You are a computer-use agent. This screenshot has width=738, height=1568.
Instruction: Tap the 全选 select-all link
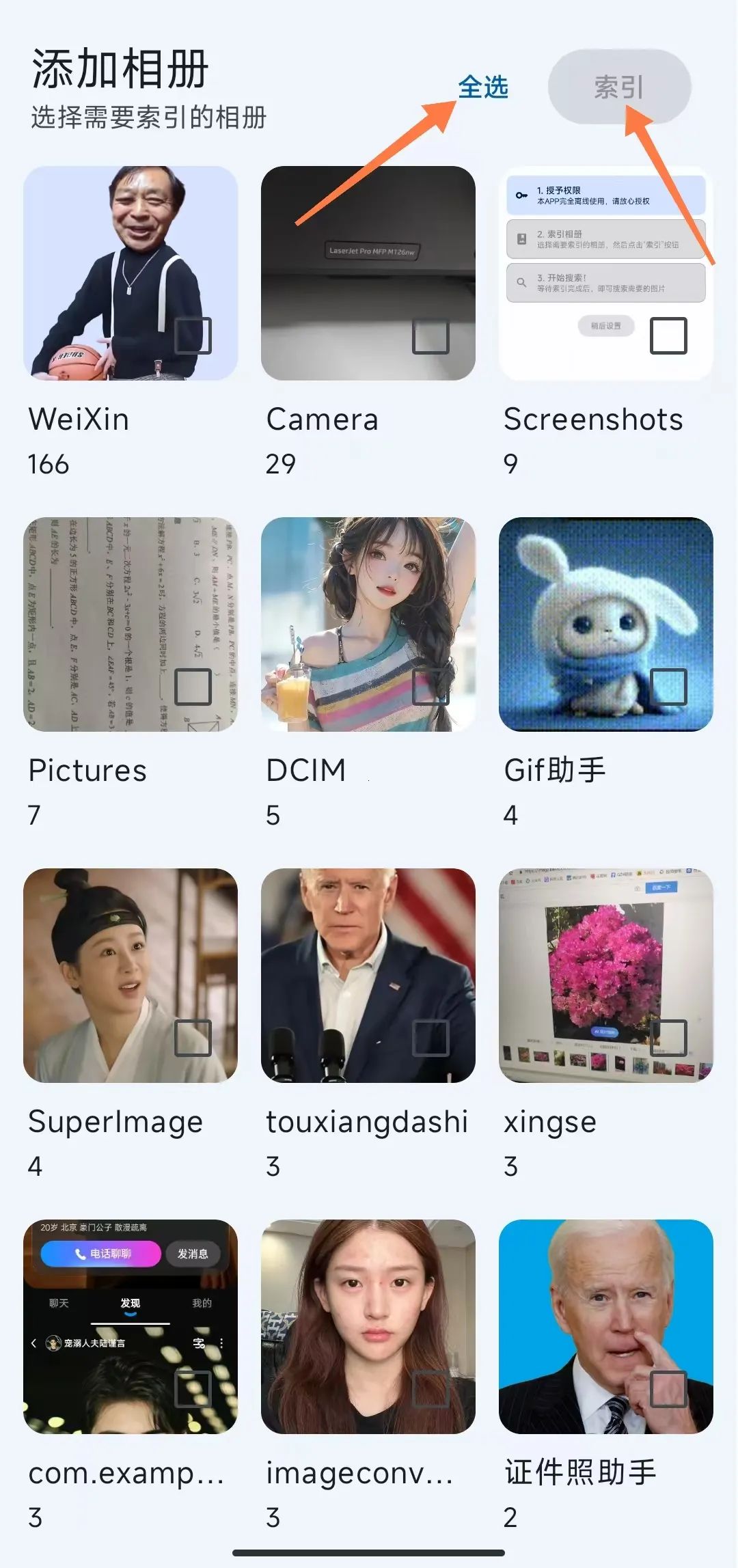click(482, 87)
